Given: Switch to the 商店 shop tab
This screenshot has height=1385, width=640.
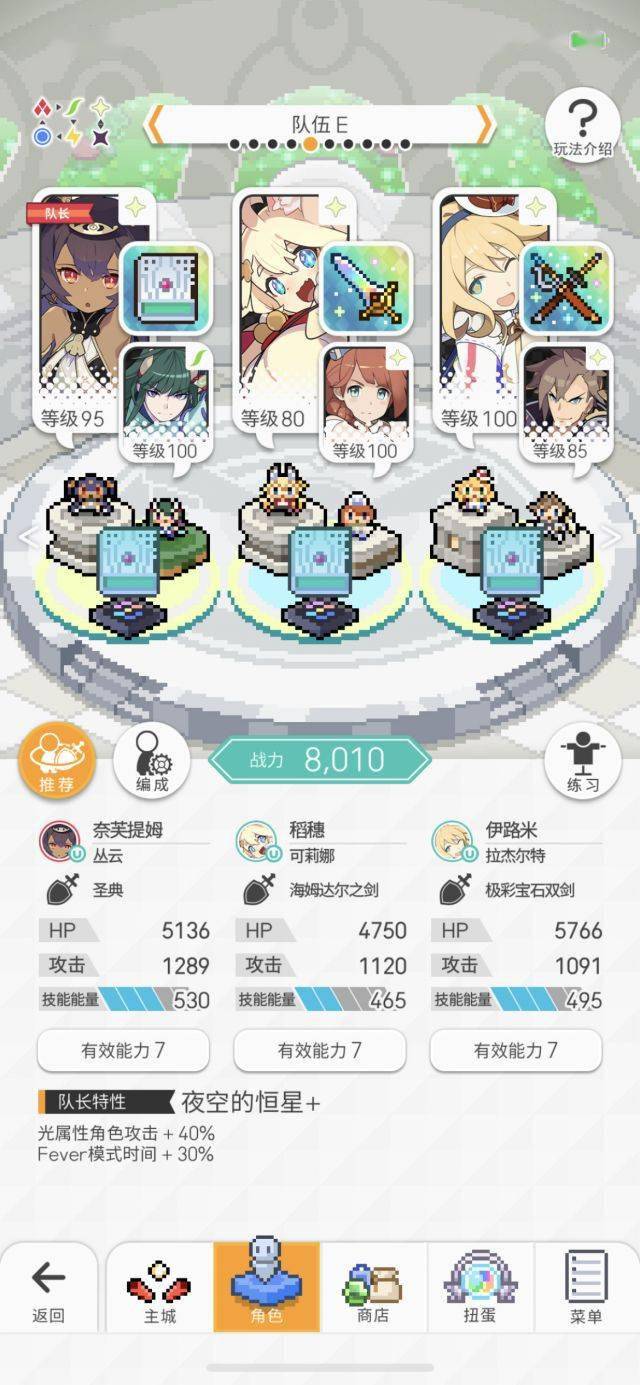Looking at the screenshot, I should pos(373,1290).
